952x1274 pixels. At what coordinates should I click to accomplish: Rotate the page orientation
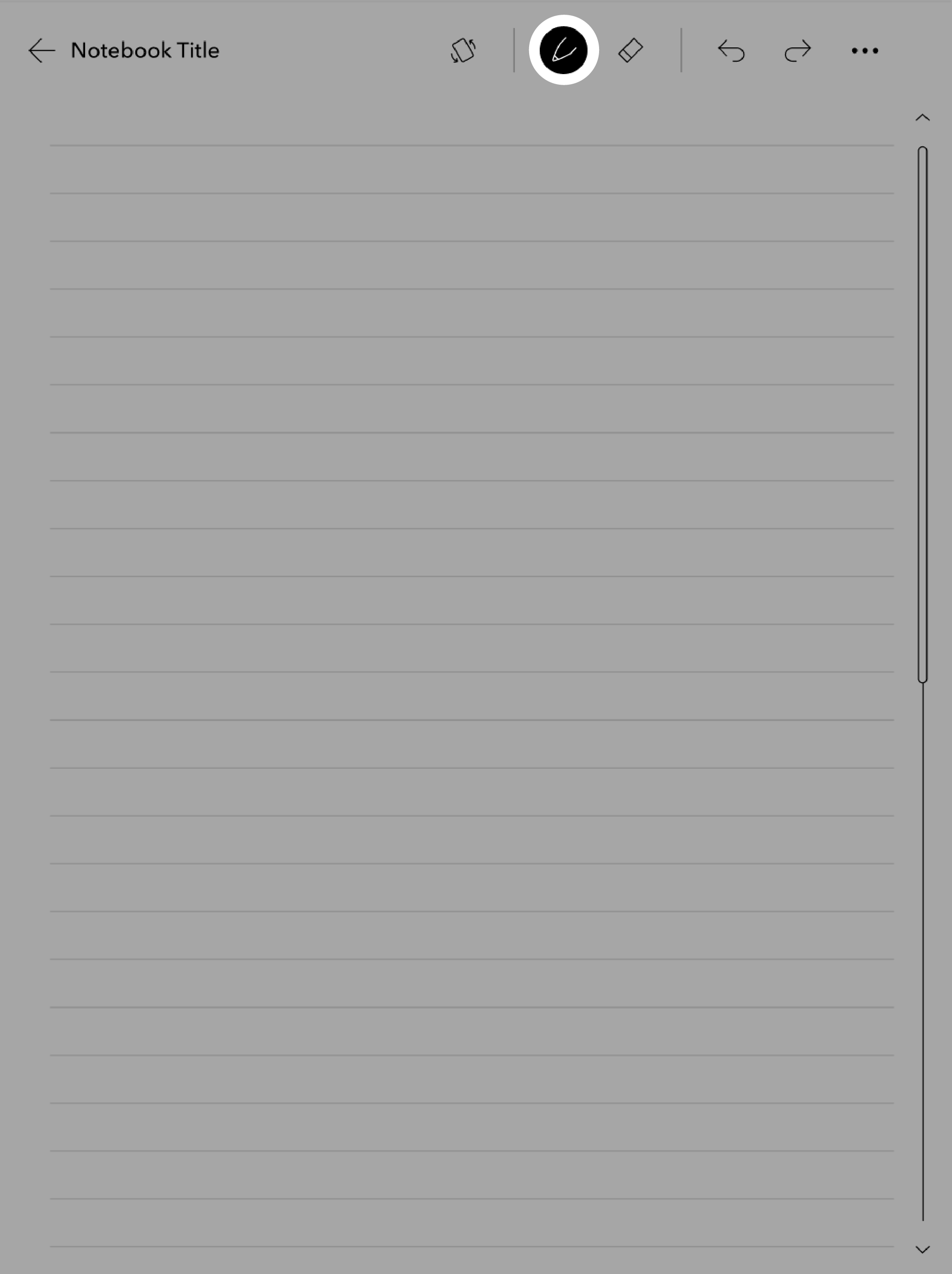(463, 51)
